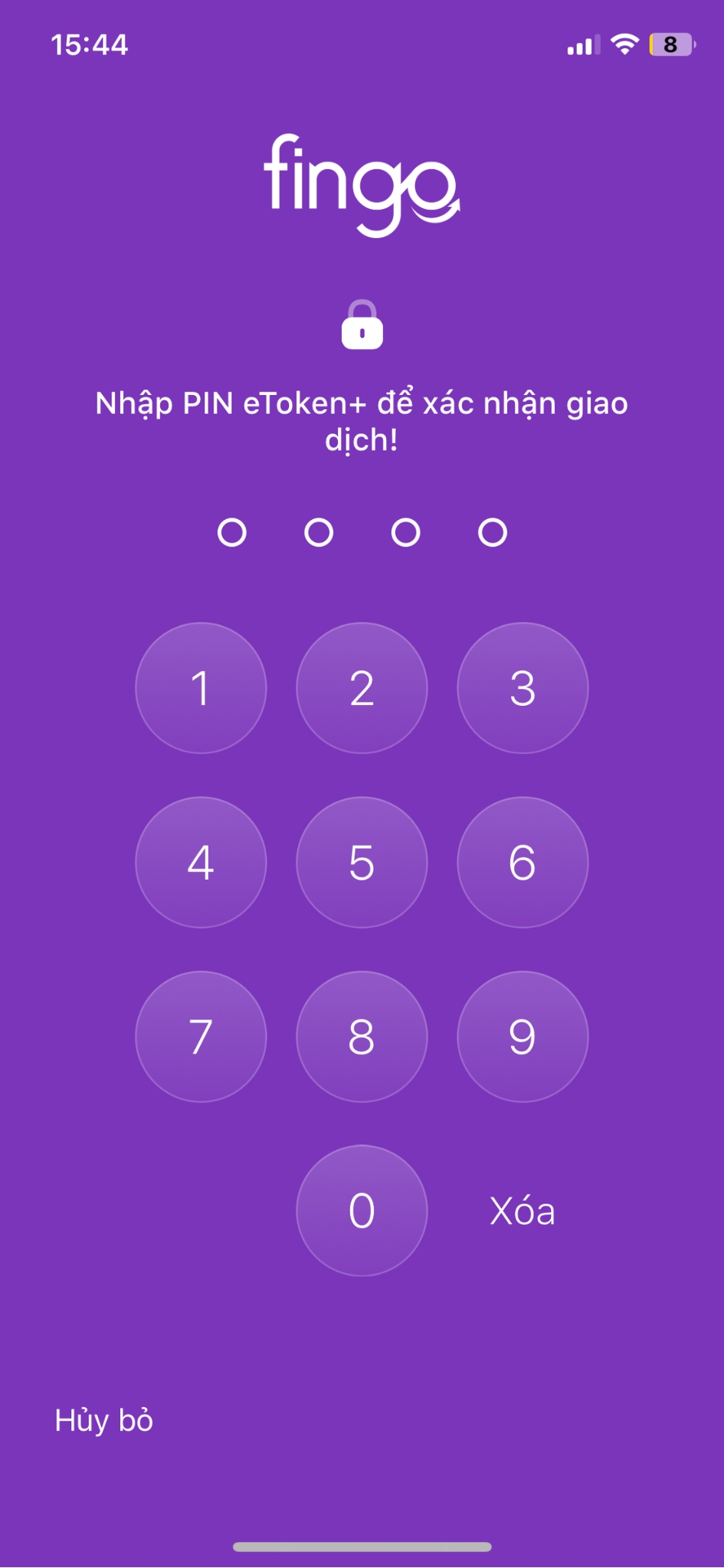
Task: Tap the number 2 key
Action: point(362,688)
